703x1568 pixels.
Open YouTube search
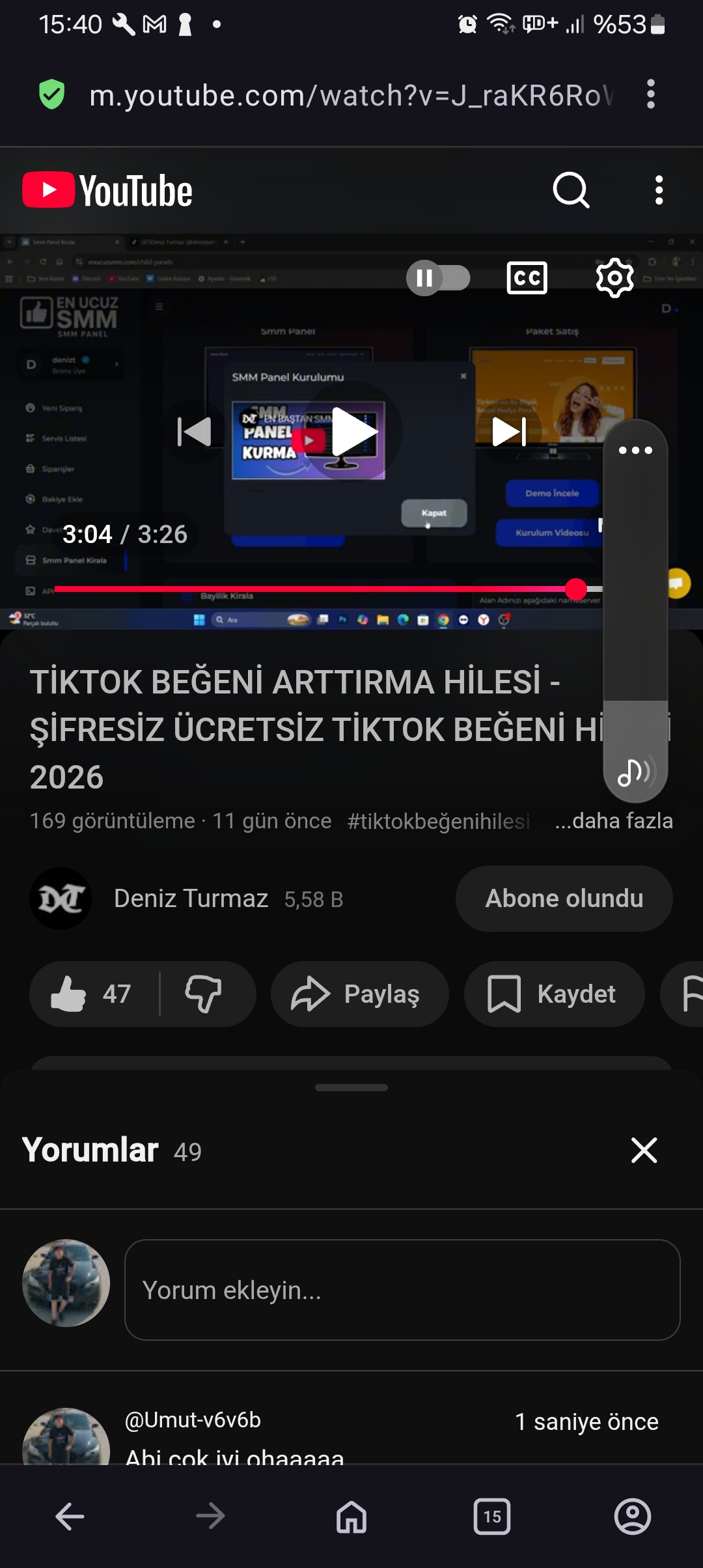pos(571,190)
